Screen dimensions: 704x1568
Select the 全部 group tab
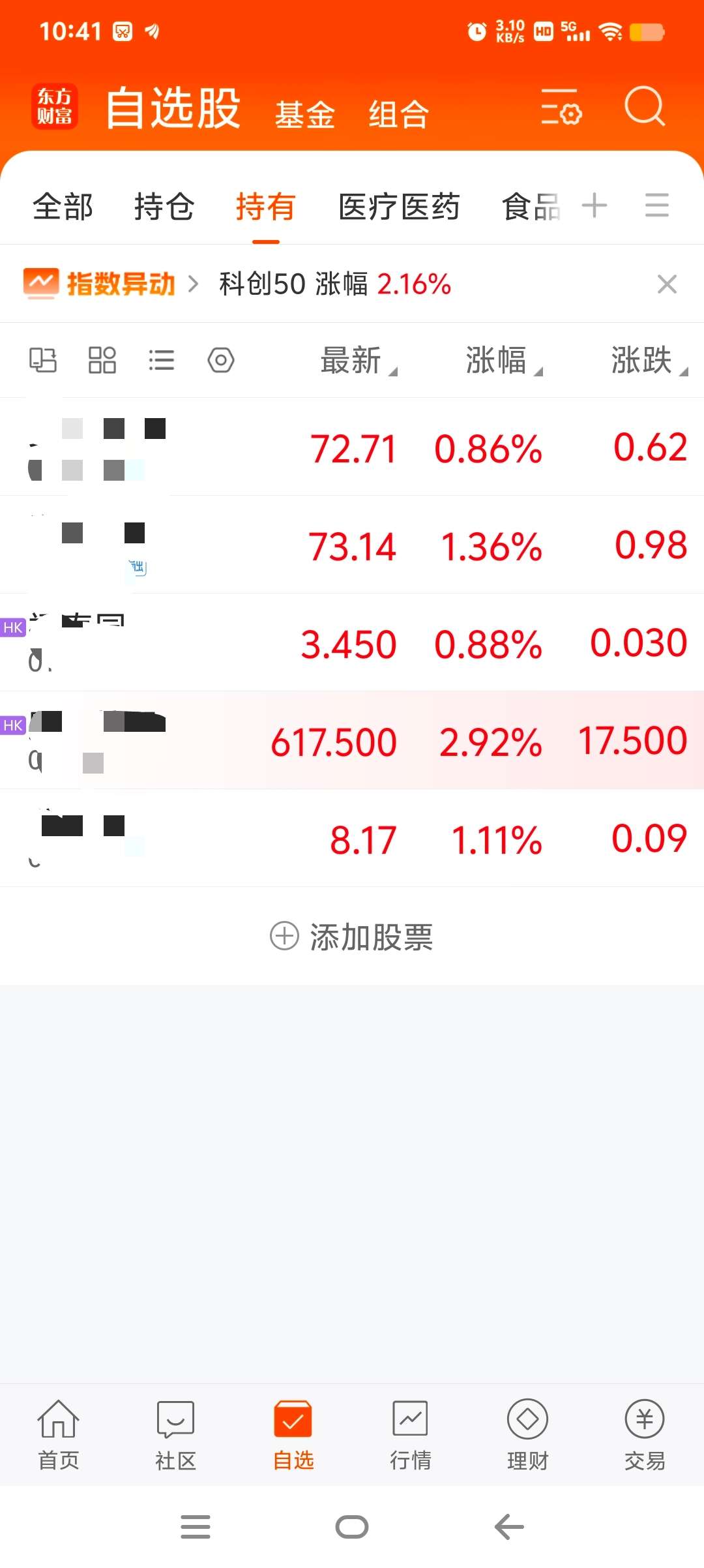click(x=63, y=207)
